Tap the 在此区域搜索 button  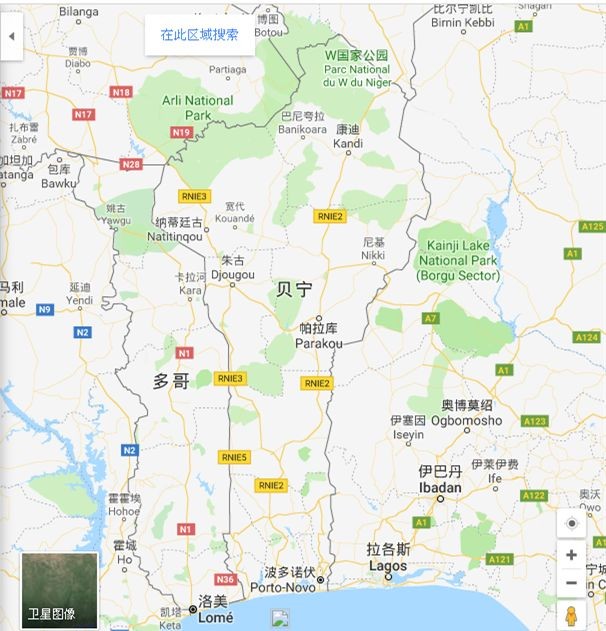pyautogui.click(x=199, y=35)
